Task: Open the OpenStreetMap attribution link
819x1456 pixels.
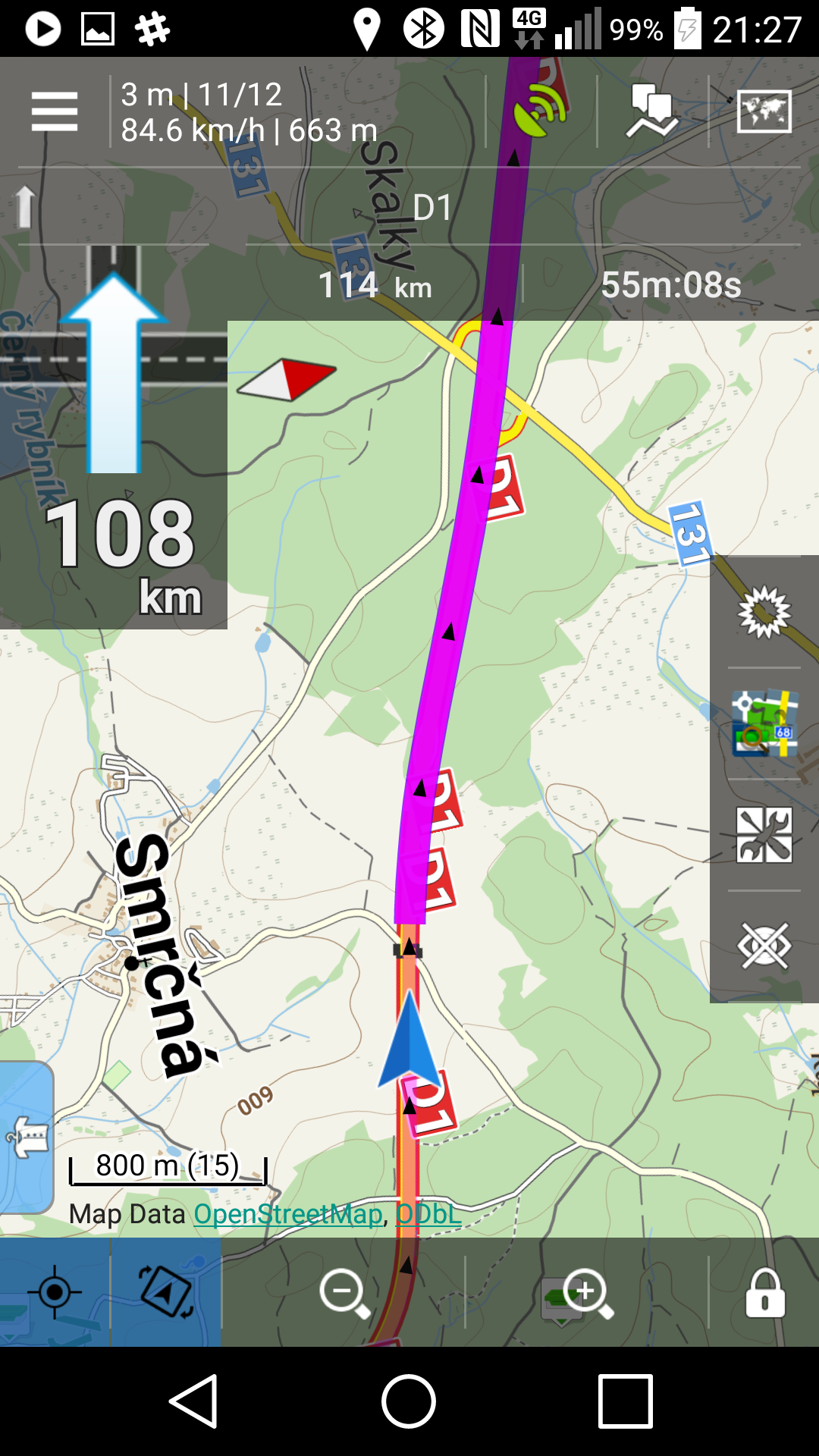Action: tap(288, 1214)
